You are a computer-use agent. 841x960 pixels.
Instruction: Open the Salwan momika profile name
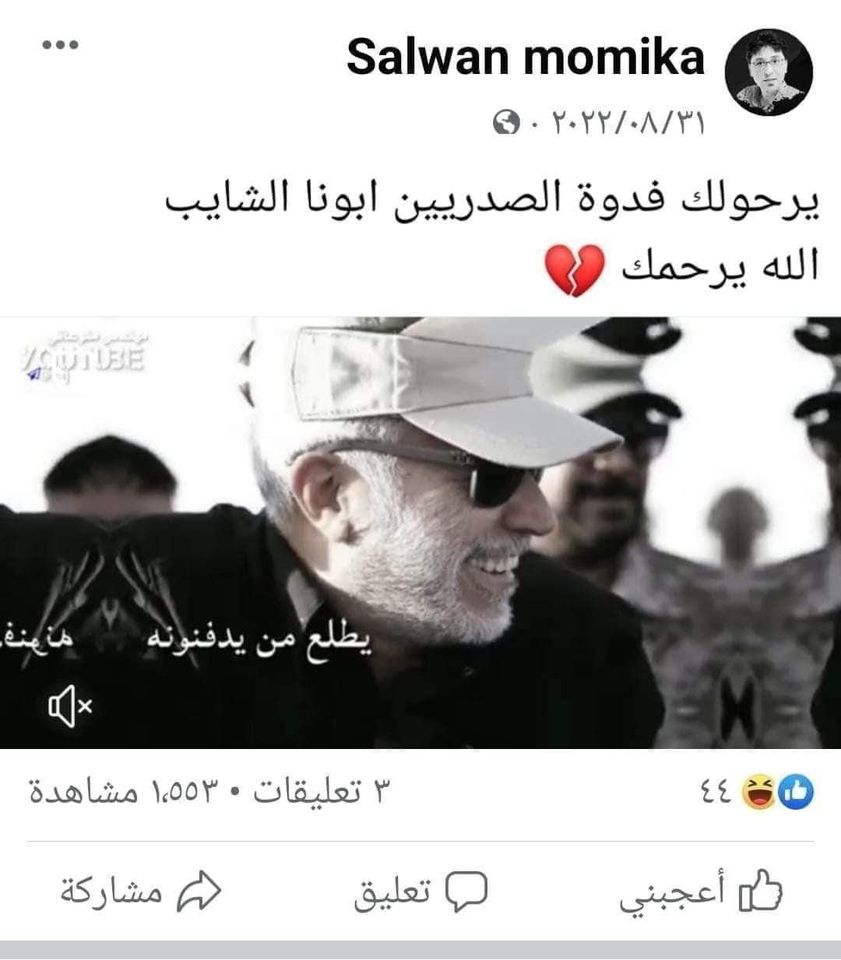coord(525,60)
